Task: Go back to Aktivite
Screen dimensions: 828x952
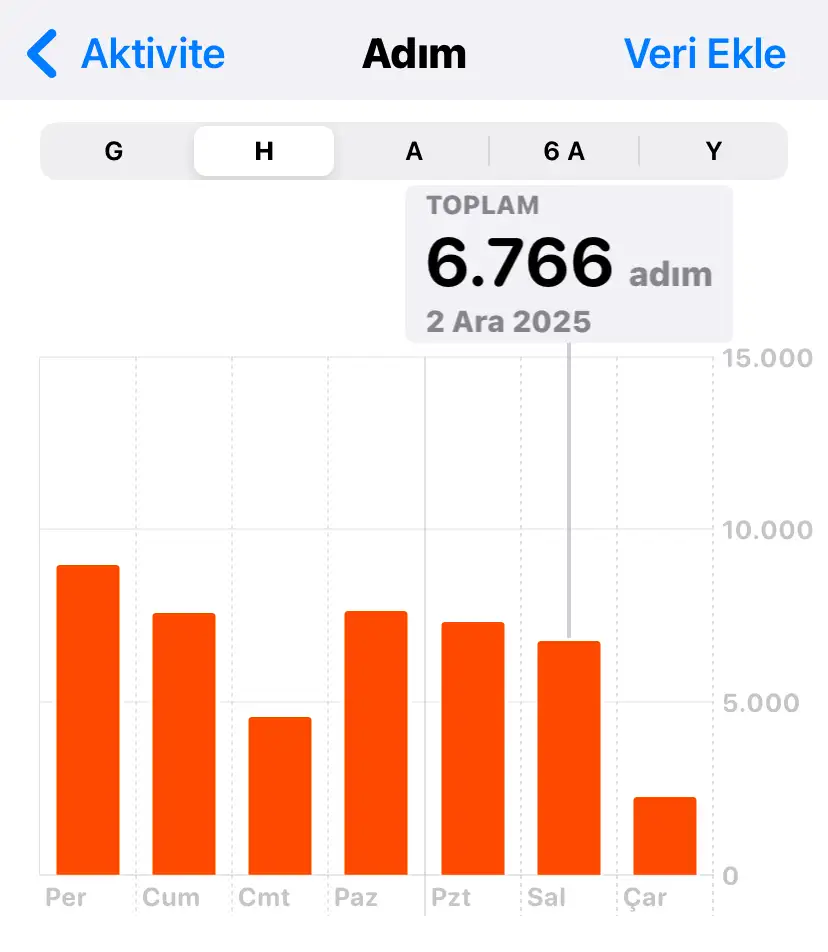Action: coord(126,53)
